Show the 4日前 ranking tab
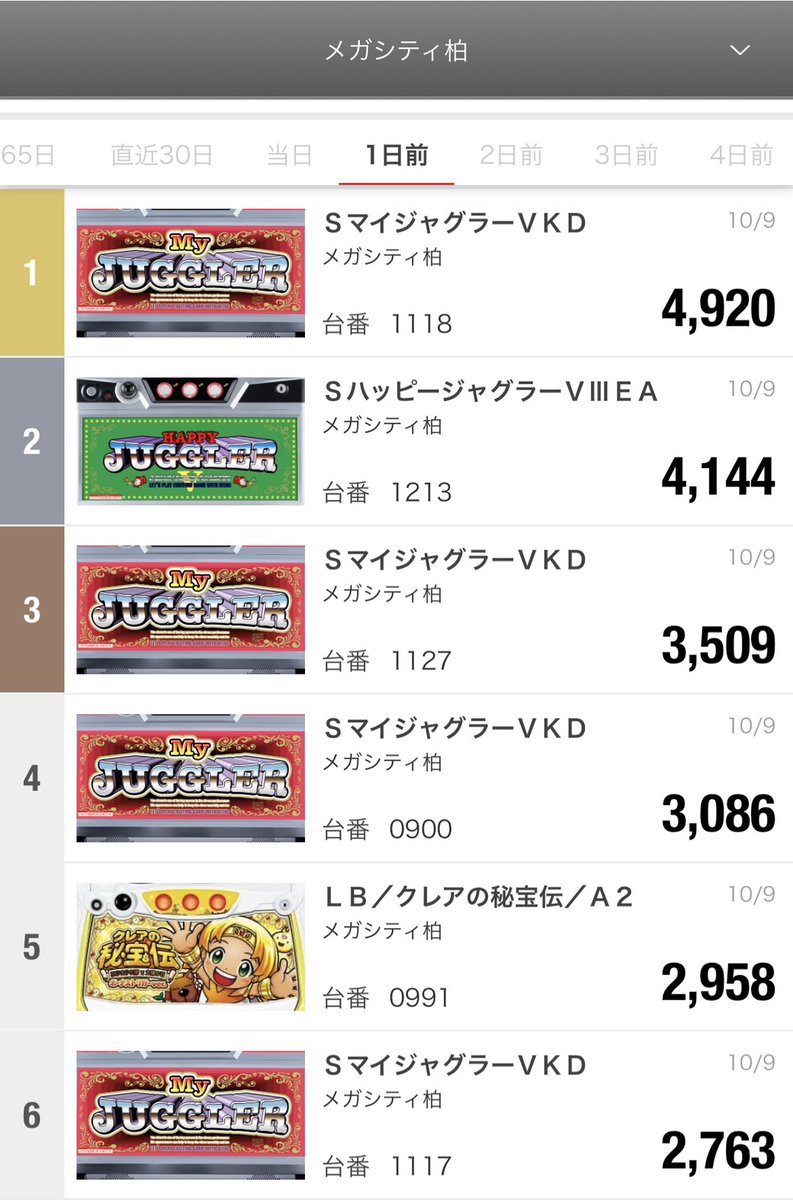The width and height of the screenshot is (793, 1200). (x=741, y=155)
